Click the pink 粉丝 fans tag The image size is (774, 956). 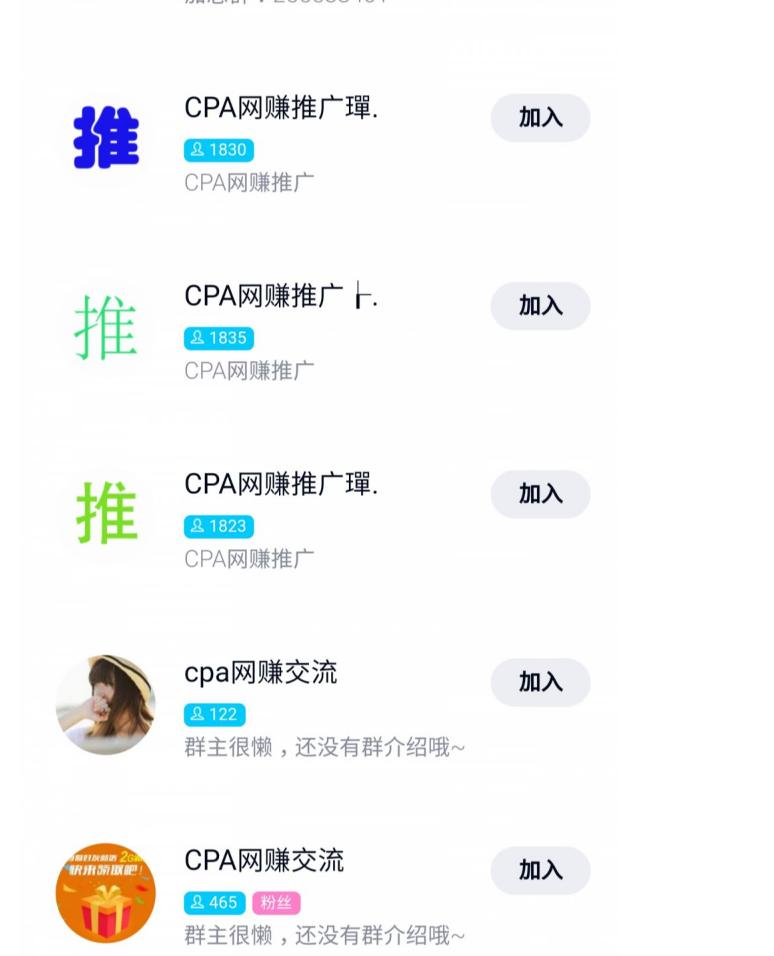[x=276, y=903]
